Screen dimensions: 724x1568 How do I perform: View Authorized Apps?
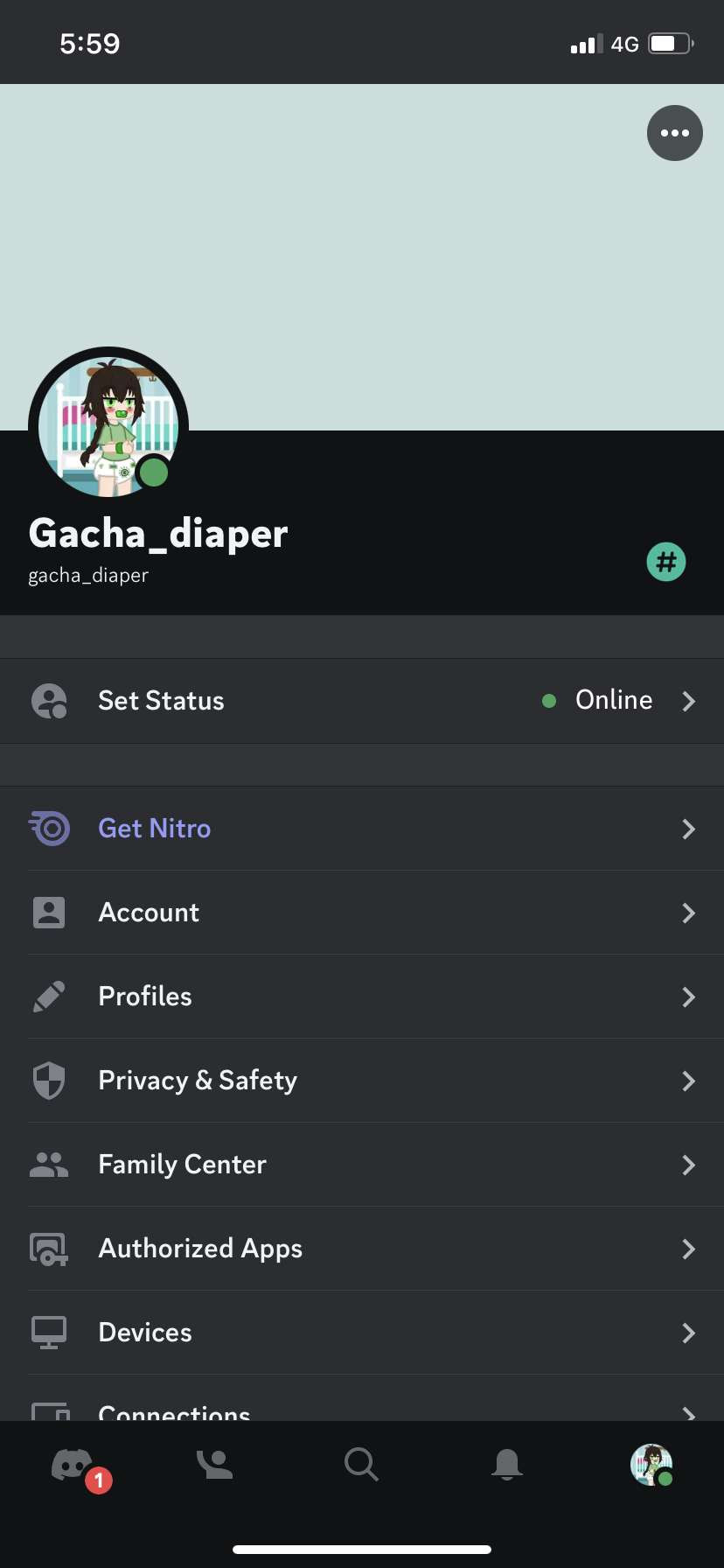362,1249
